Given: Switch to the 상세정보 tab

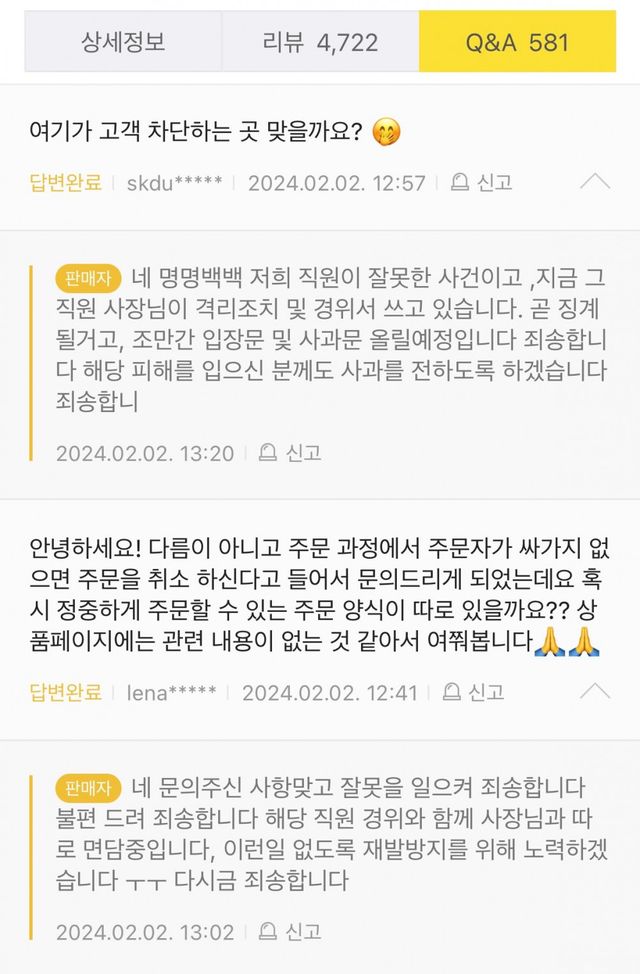Looking at the screenshot, I should [x=123, y=42].
